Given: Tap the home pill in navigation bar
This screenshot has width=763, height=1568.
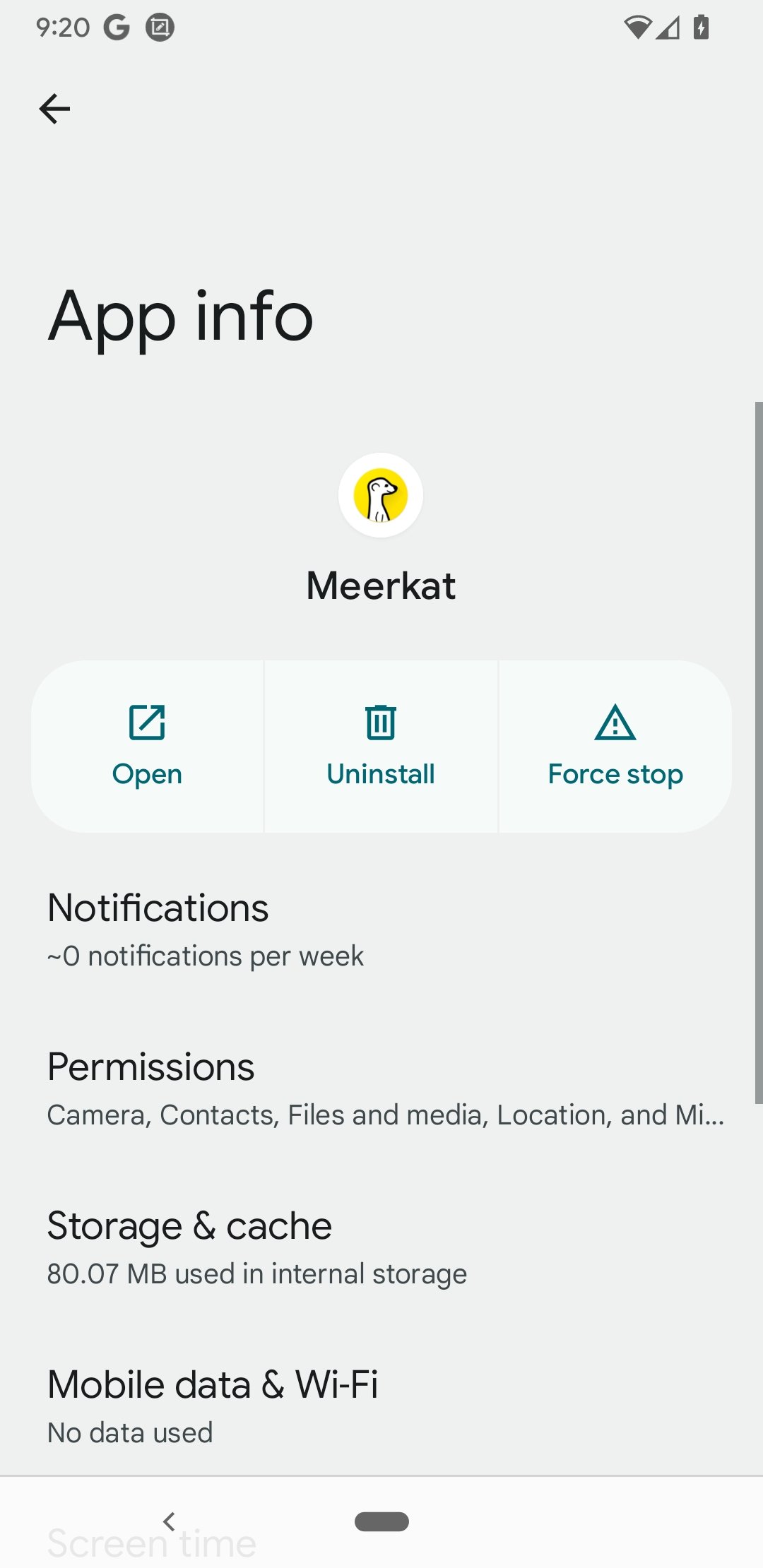Looking at the screenshot, I should pos(381,1521).
